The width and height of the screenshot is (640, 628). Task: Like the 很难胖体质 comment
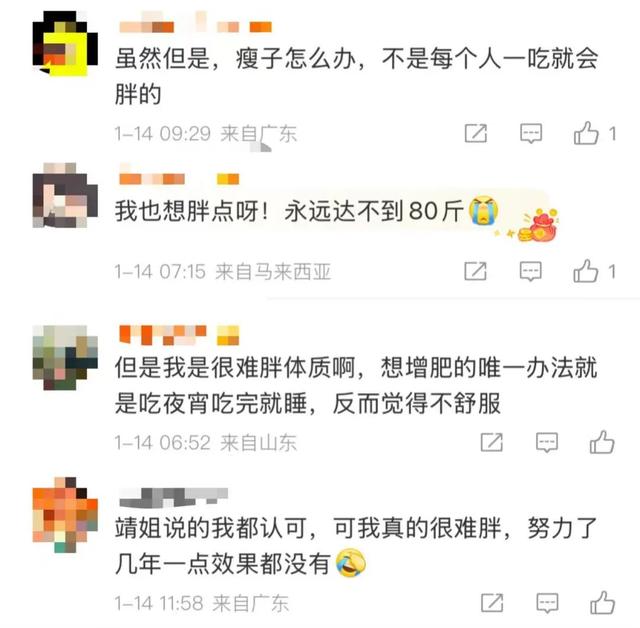point(602,440)
